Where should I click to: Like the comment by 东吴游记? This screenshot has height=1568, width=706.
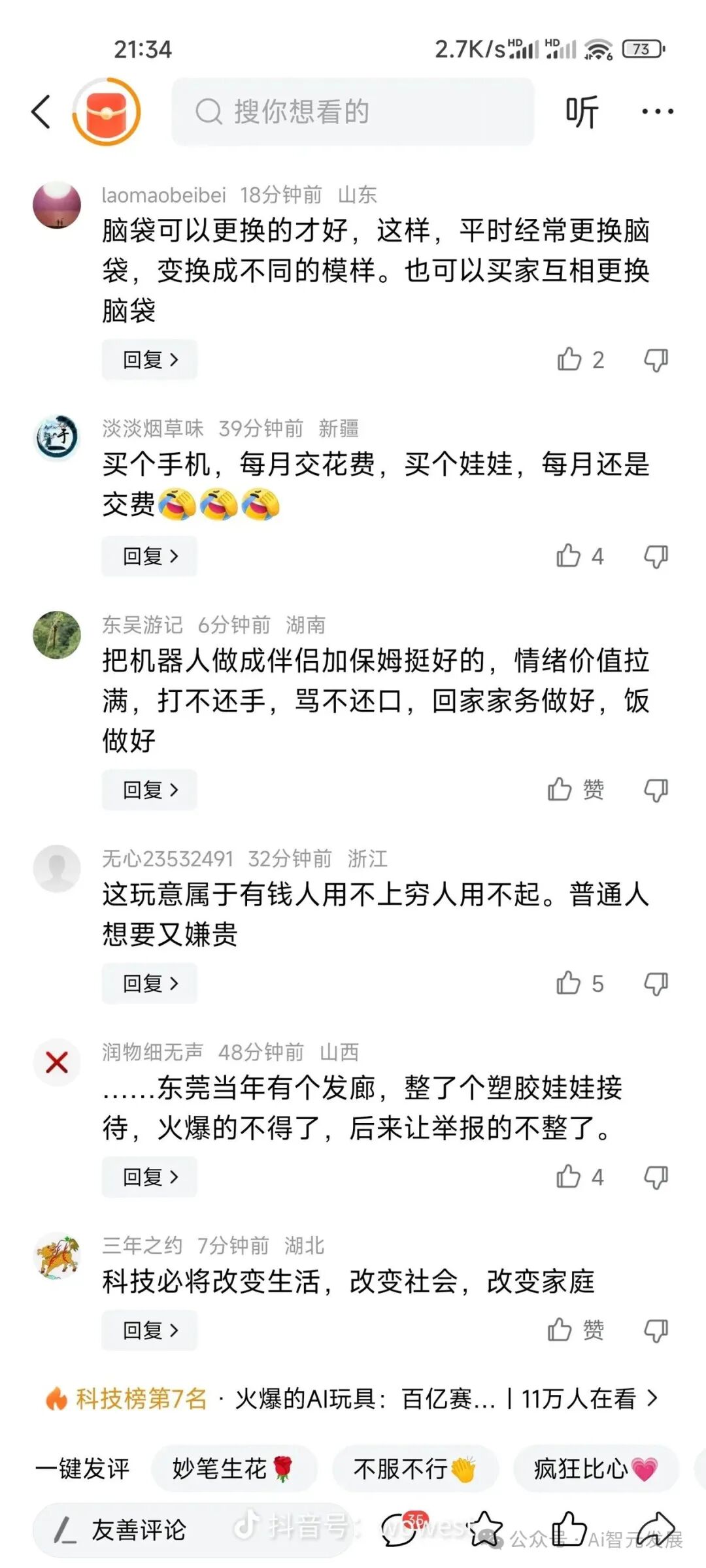point(561,790)
